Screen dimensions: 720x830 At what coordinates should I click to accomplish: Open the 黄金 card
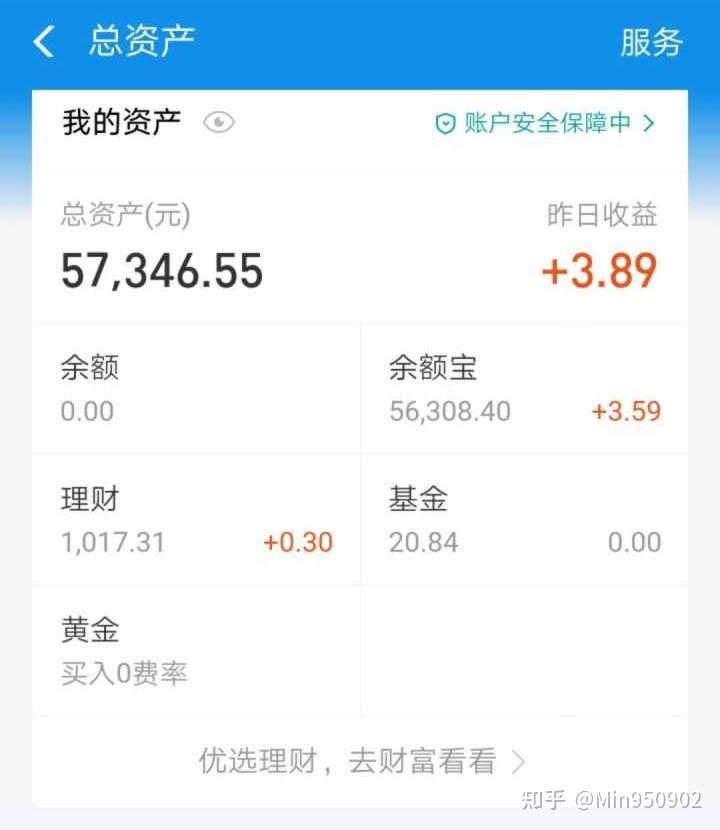tap(196, 650)
